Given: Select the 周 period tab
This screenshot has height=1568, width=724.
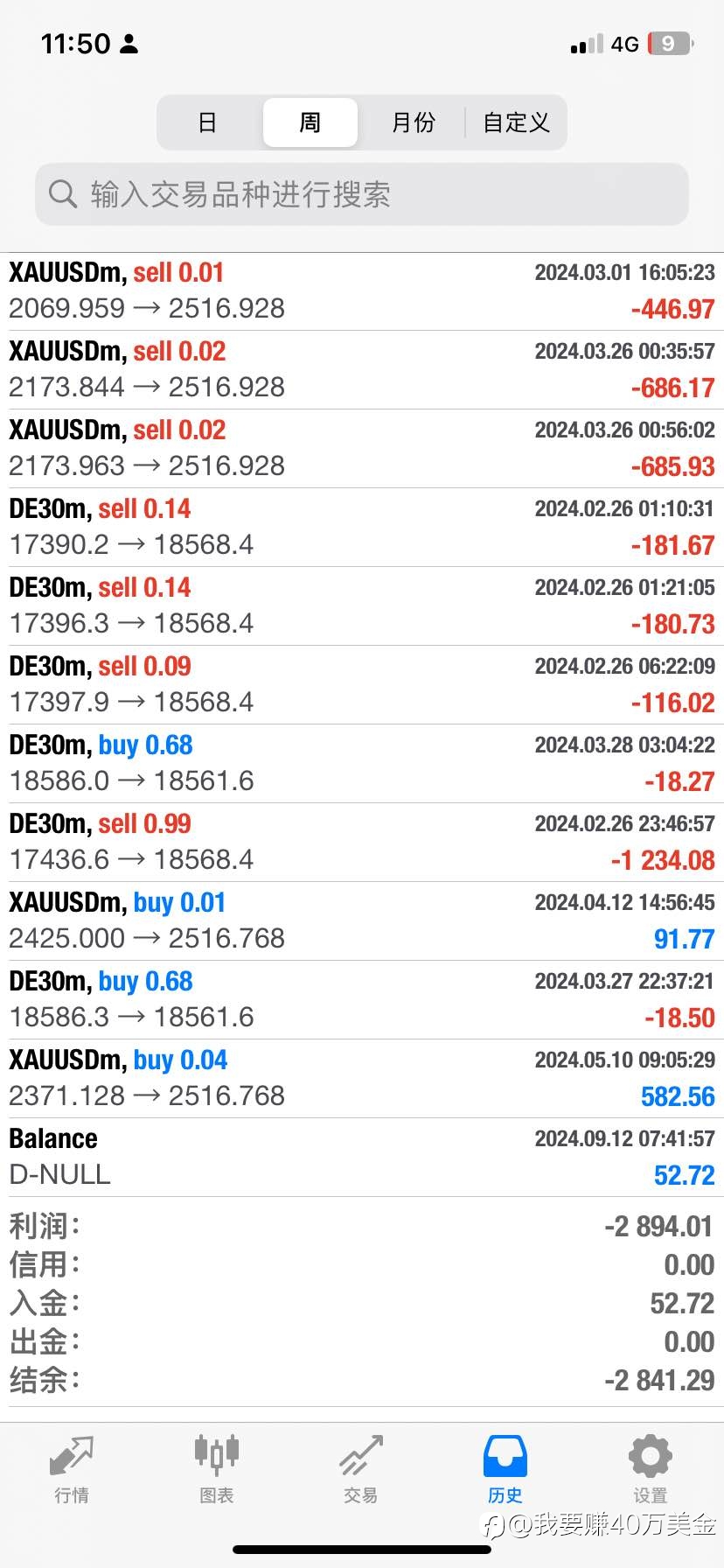Looking at the screenshot, I should click(310, 122).
